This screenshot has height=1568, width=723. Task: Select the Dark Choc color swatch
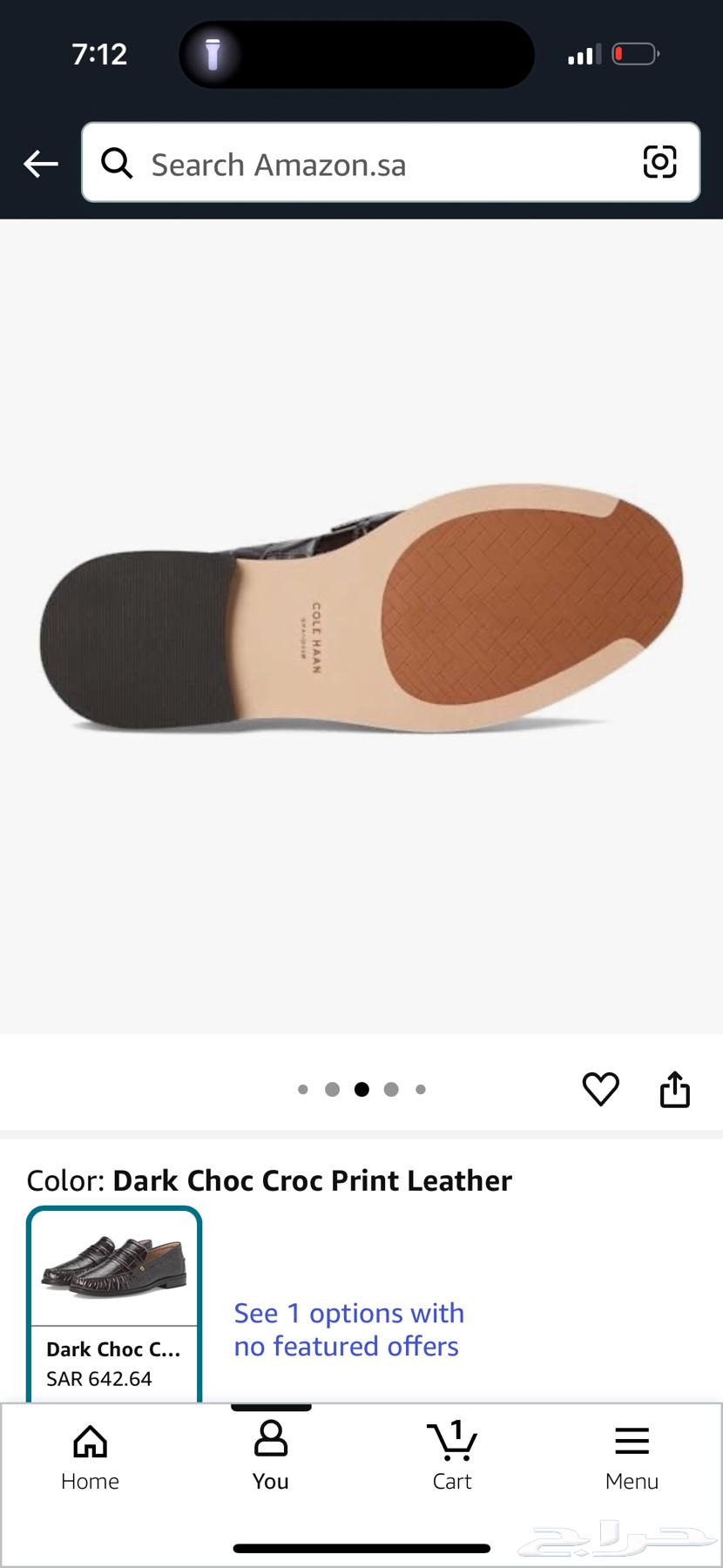tap(114, 1298)
